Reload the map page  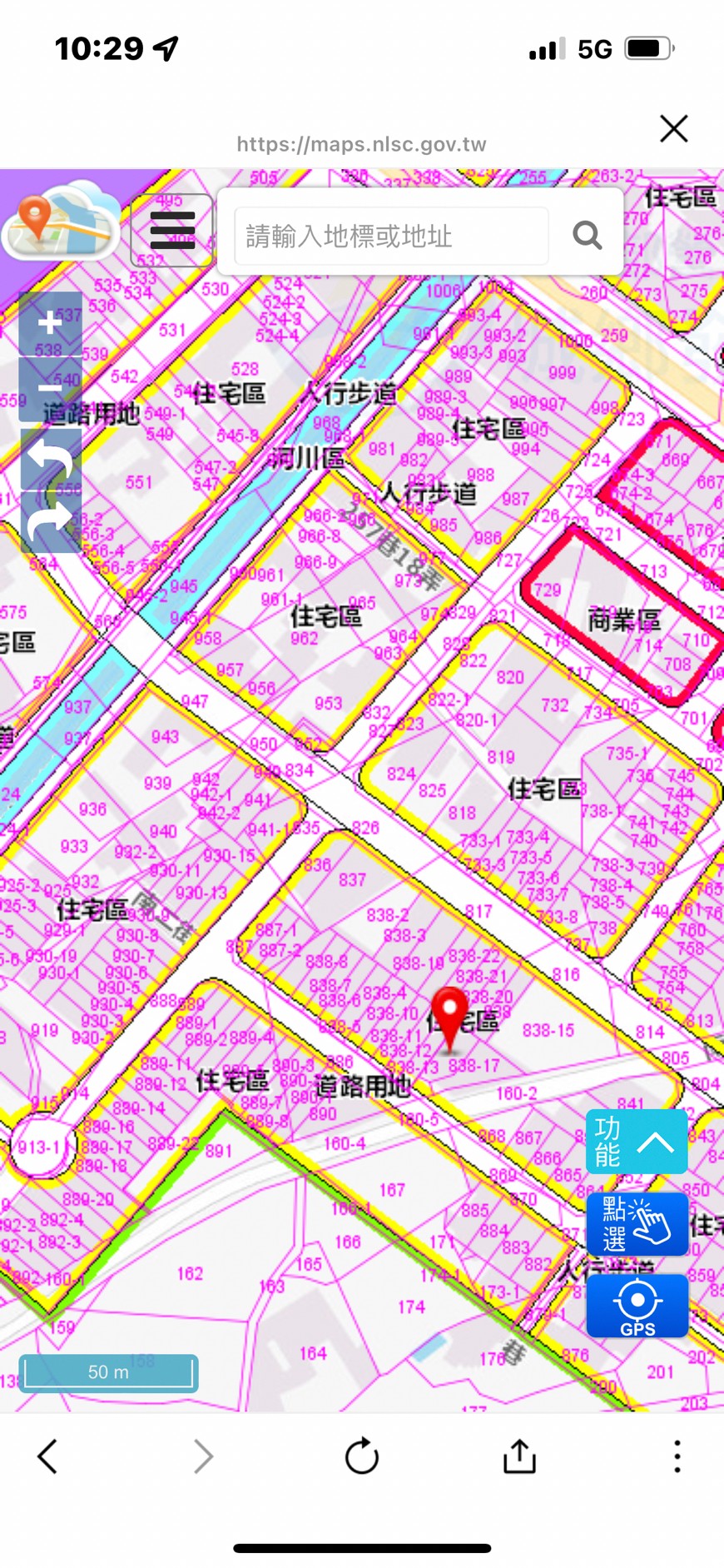point(361,1456)
